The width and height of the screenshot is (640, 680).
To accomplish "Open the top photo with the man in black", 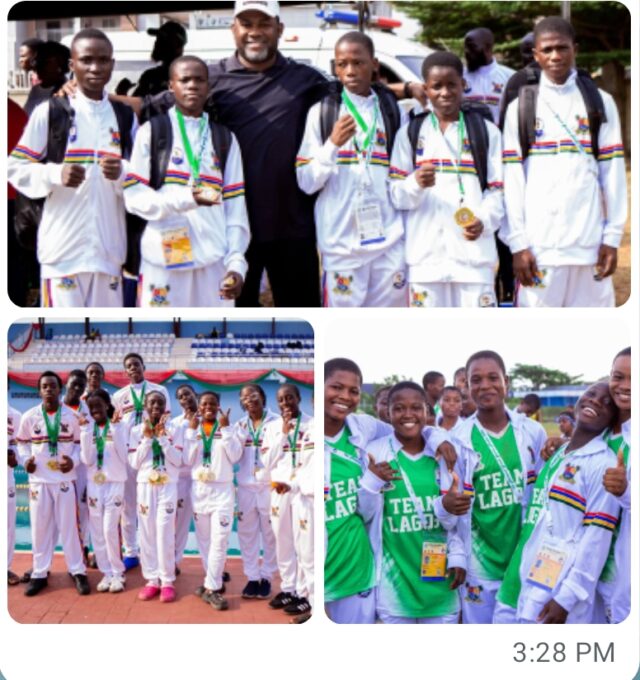I will [318, 155].
